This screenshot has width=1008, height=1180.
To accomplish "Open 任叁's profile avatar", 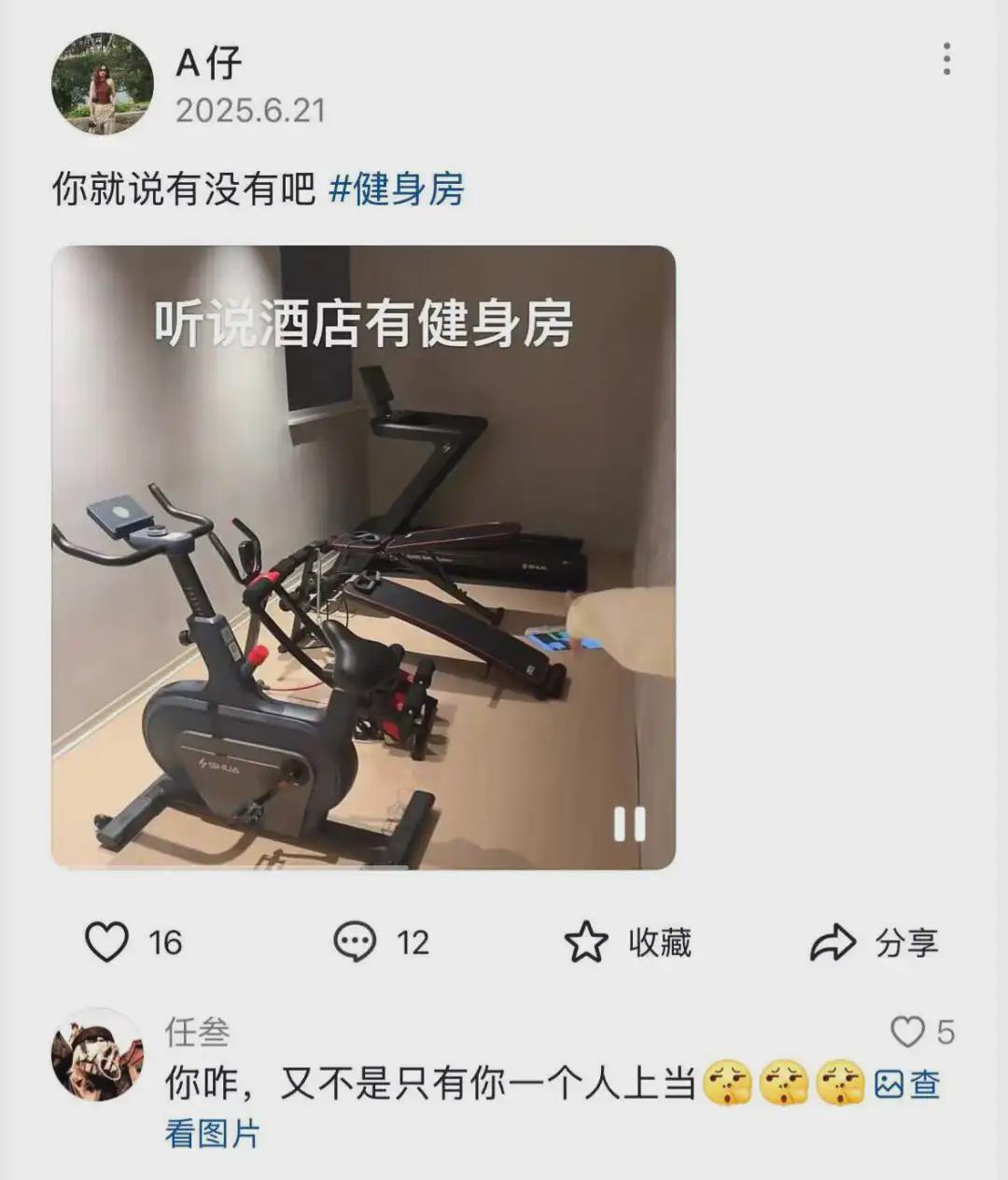I will [97, 1054].
